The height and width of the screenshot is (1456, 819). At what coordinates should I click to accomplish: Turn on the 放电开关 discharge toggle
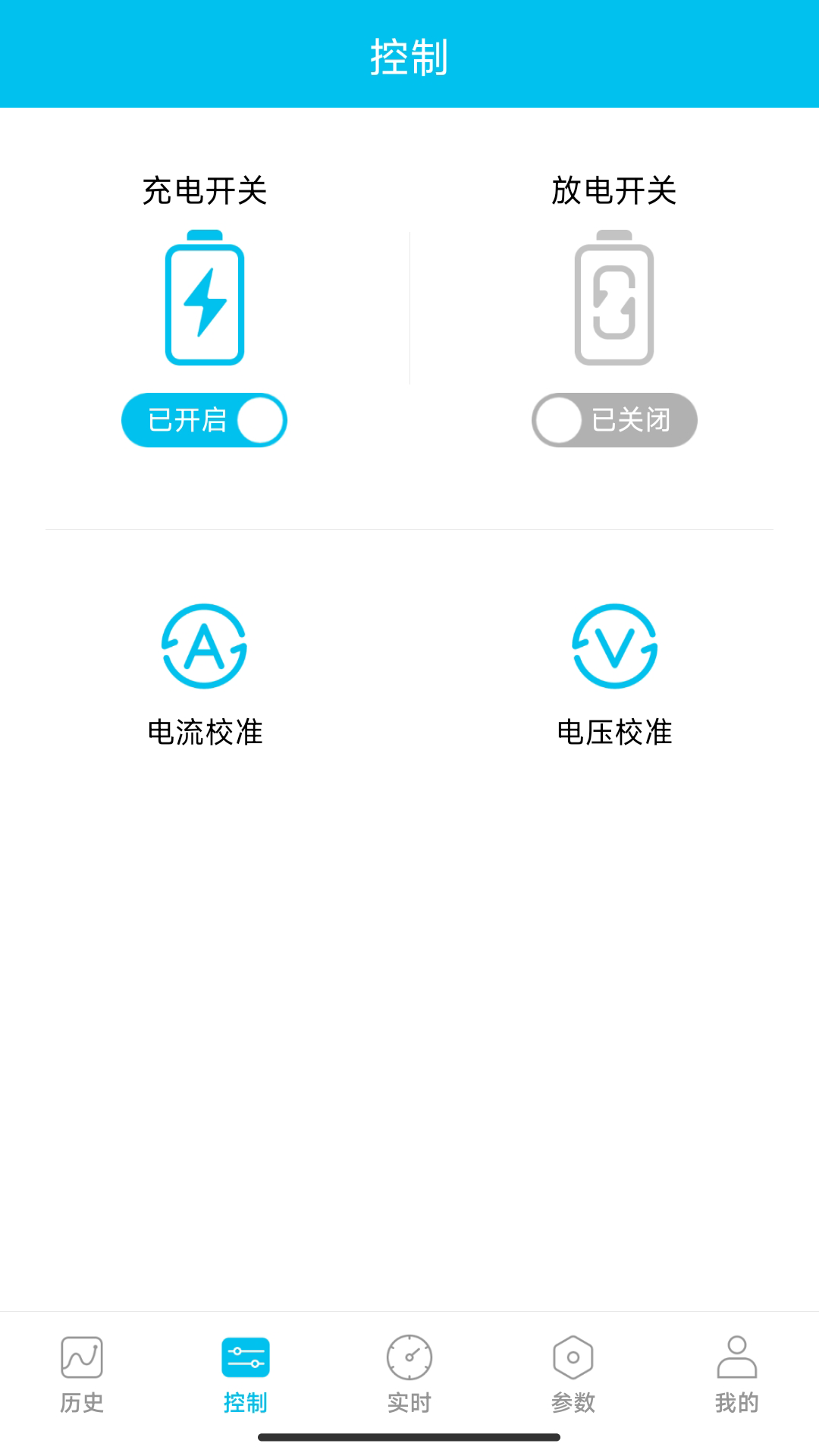point(614,420)
